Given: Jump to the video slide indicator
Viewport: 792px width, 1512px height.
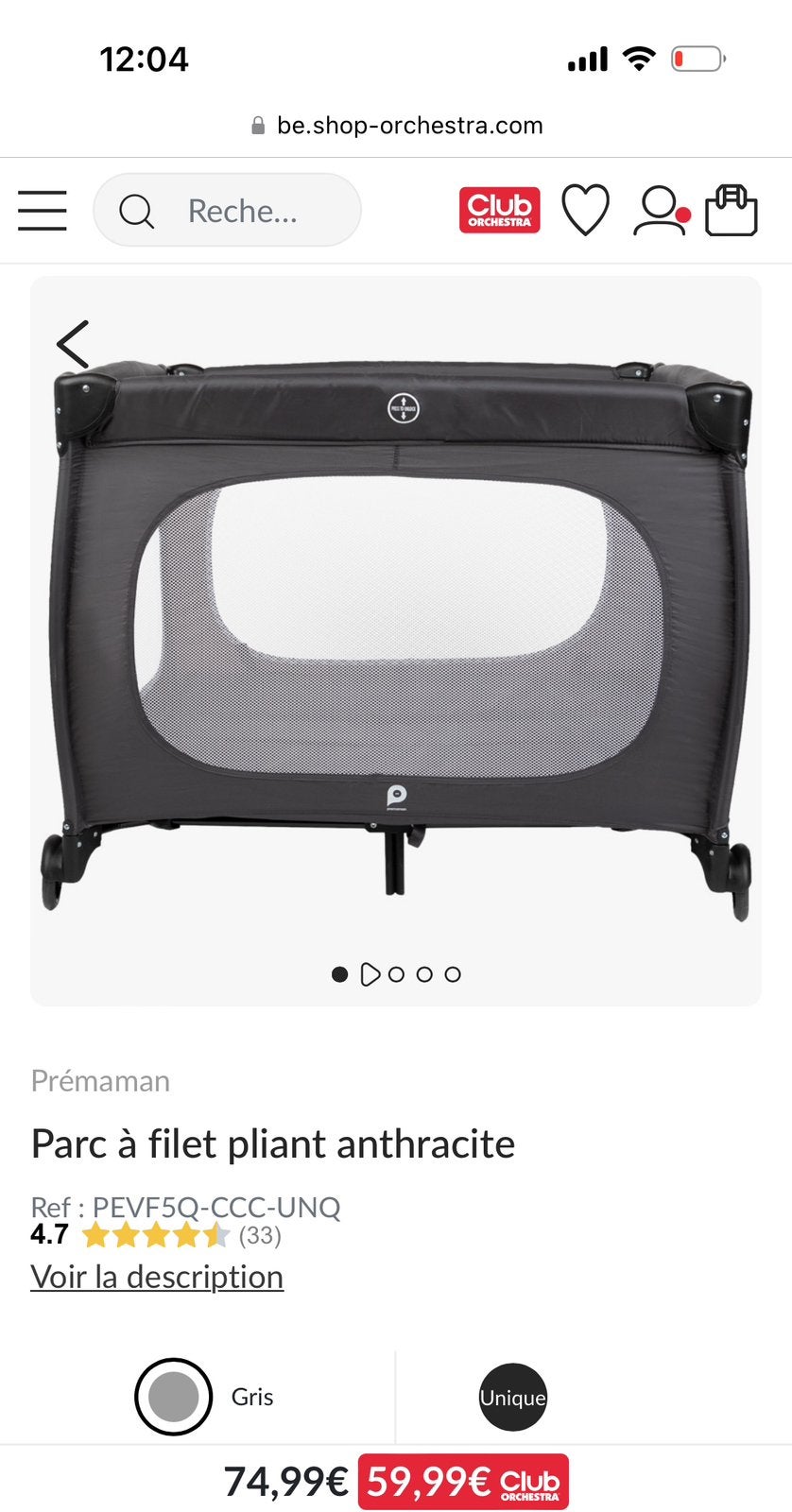Looking at the screenshot, I should coord(370,974).
